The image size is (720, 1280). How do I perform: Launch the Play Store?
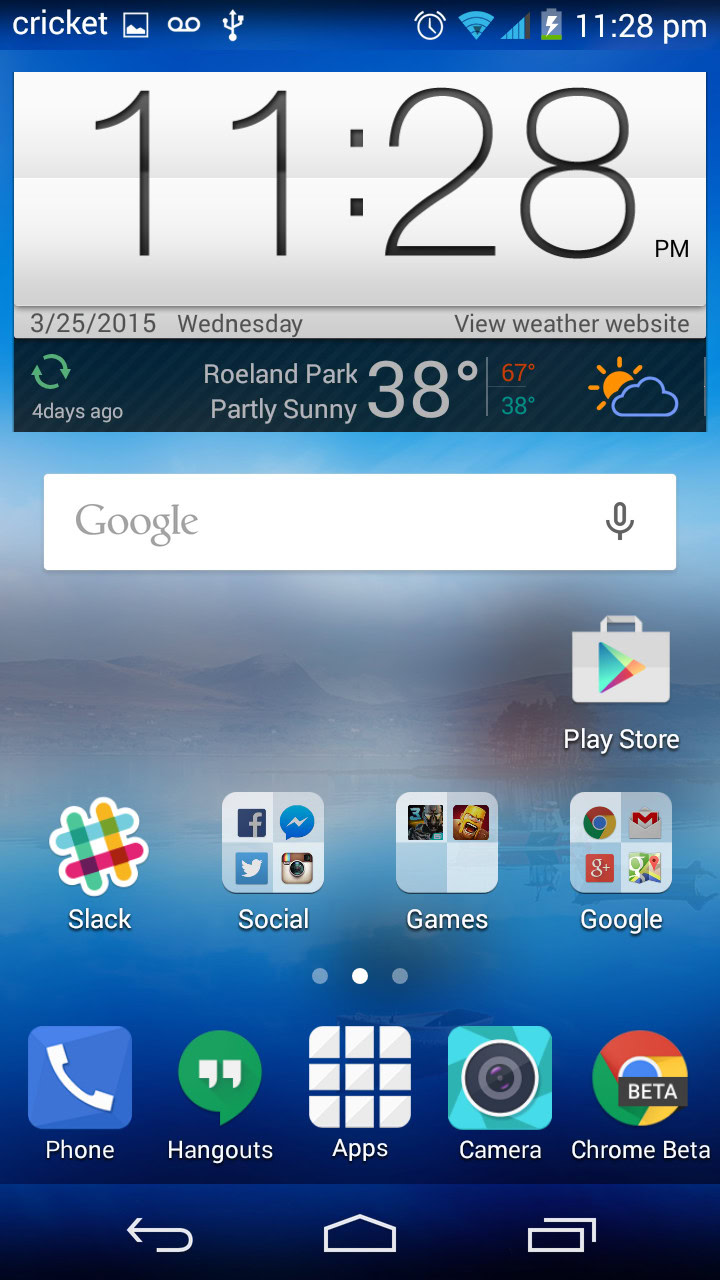click(x=621, y=664)
